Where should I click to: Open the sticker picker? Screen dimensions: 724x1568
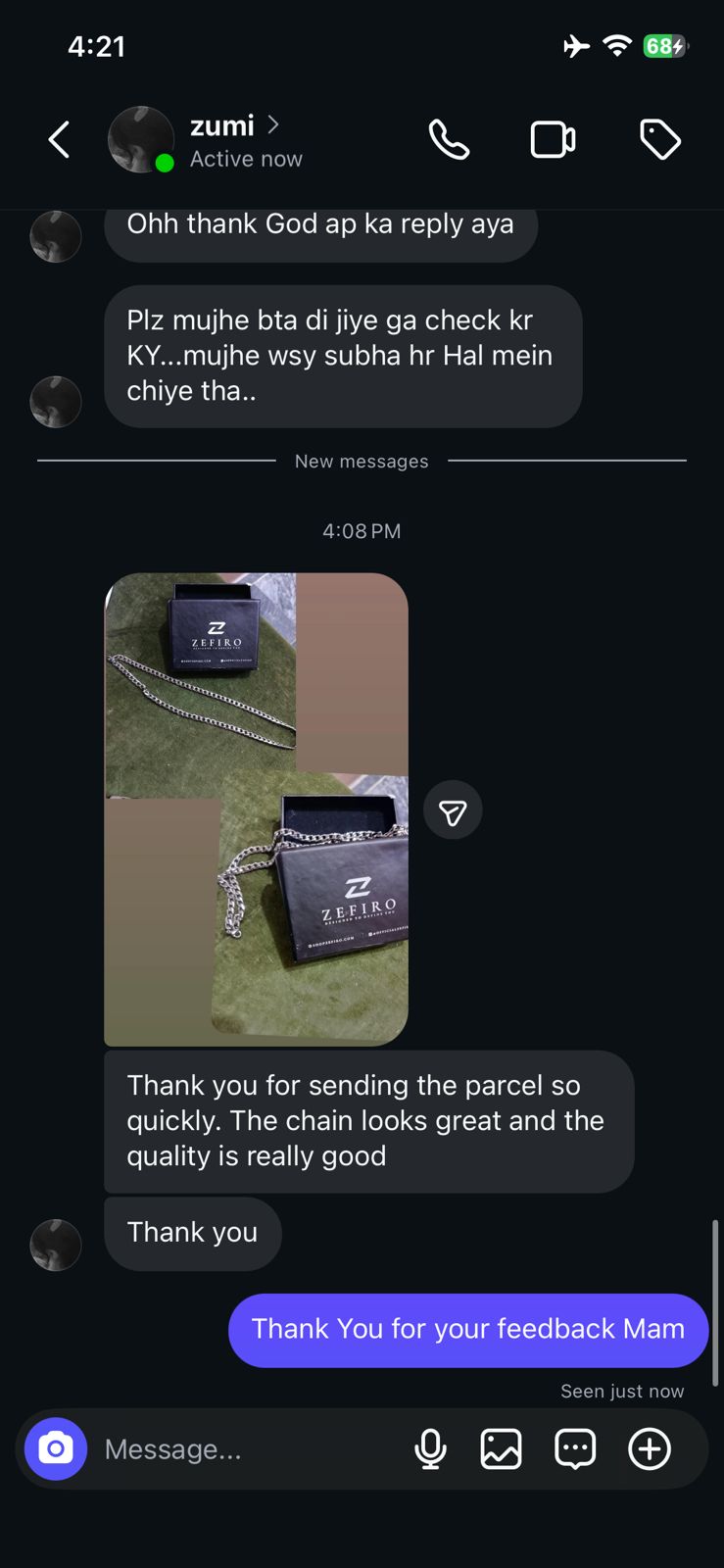point(575,1448)
